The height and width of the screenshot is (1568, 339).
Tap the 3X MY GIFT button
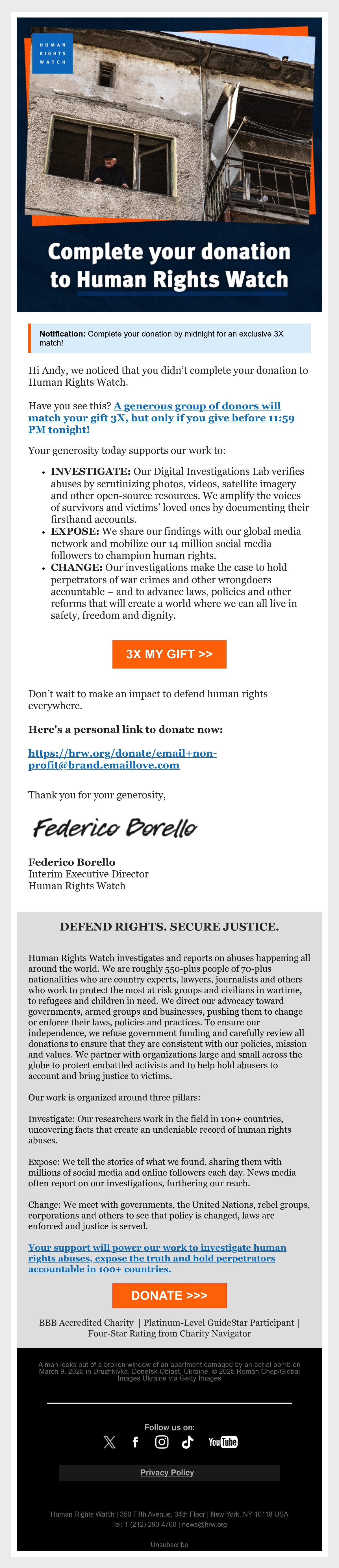click(169, 654)
